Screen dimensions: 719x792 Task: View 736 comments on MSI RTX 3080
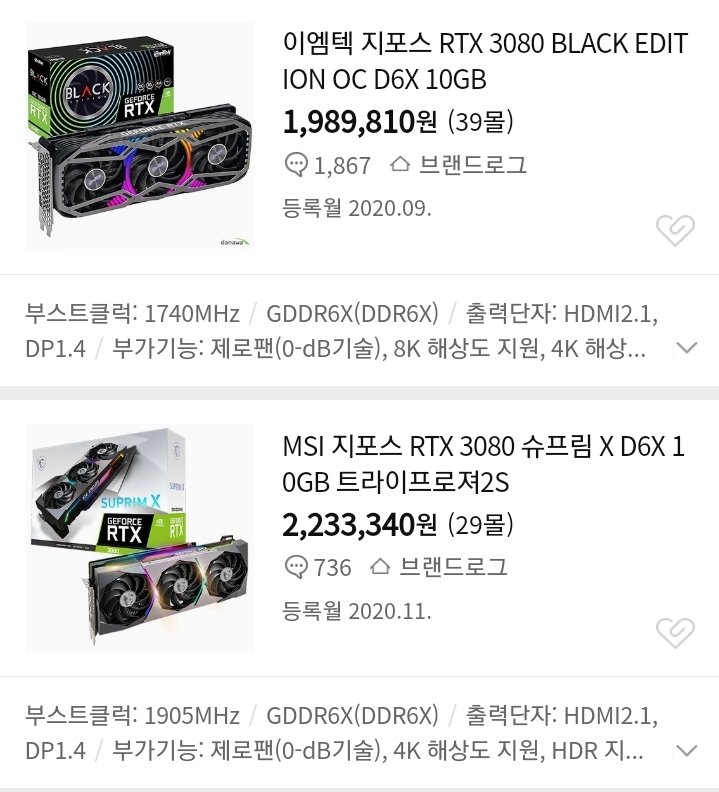tap(319, 567)
